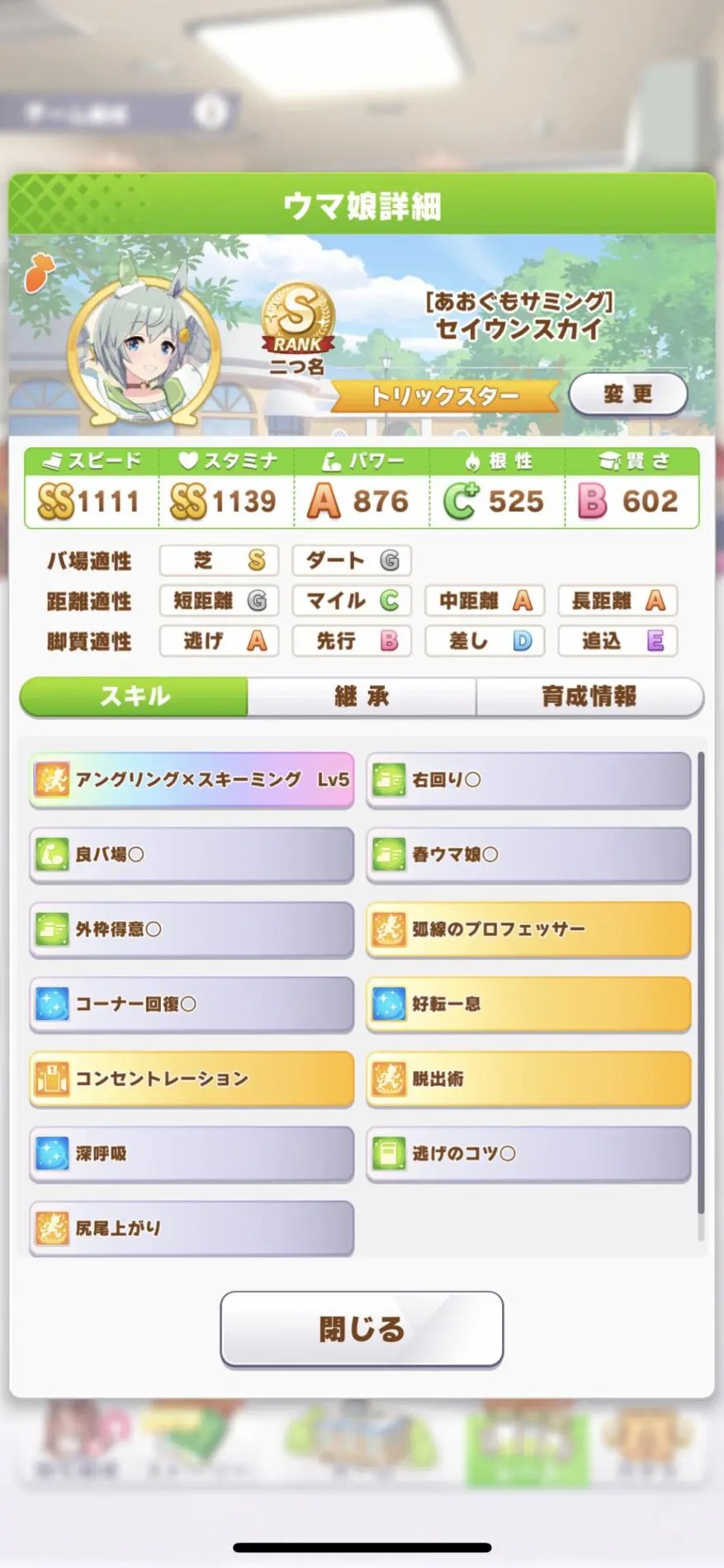Open the 良バ場○ skill
The image size is (724, 1568).
click(x=192, y=854)
